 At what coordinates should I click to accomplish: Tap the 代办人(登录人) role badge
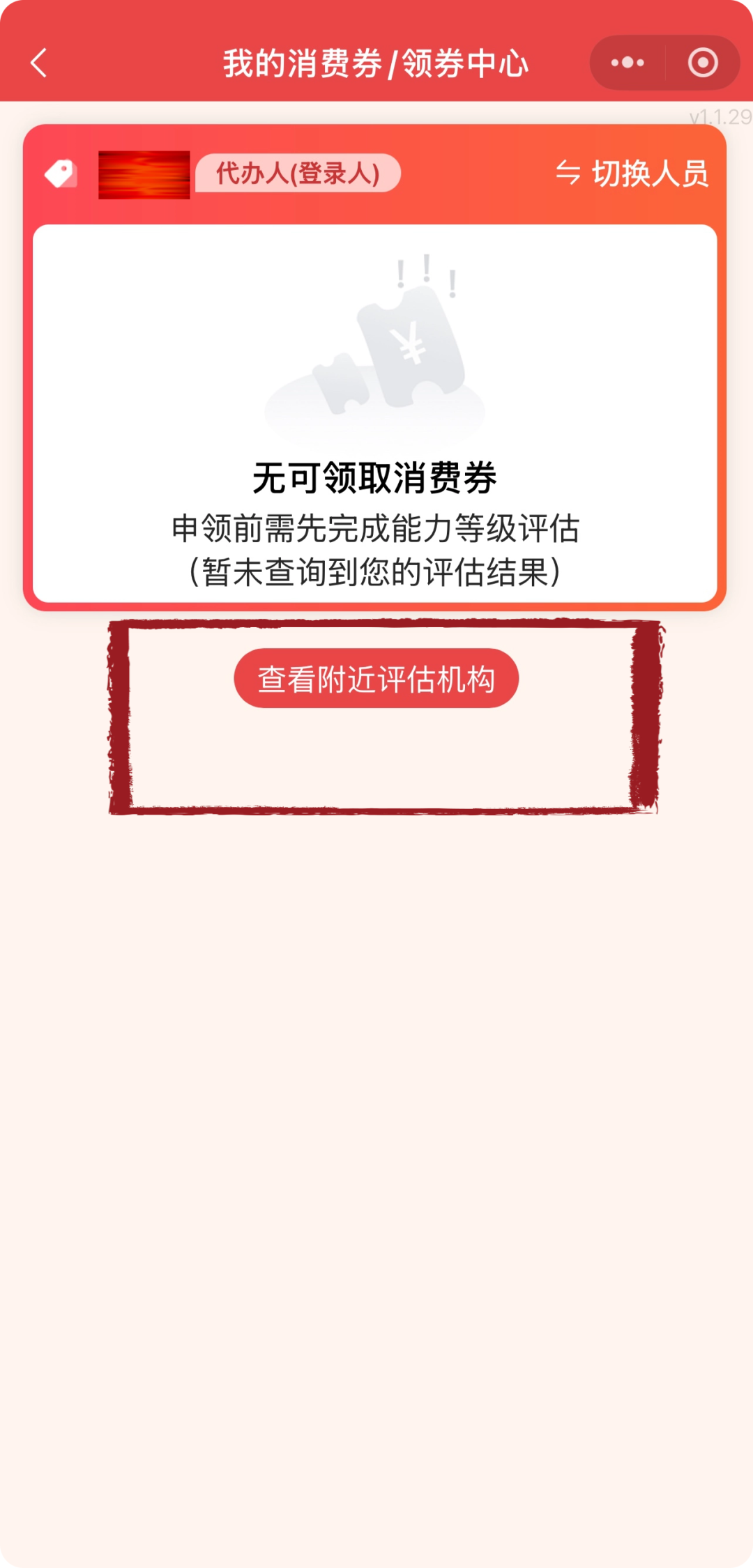coord(296,174)
